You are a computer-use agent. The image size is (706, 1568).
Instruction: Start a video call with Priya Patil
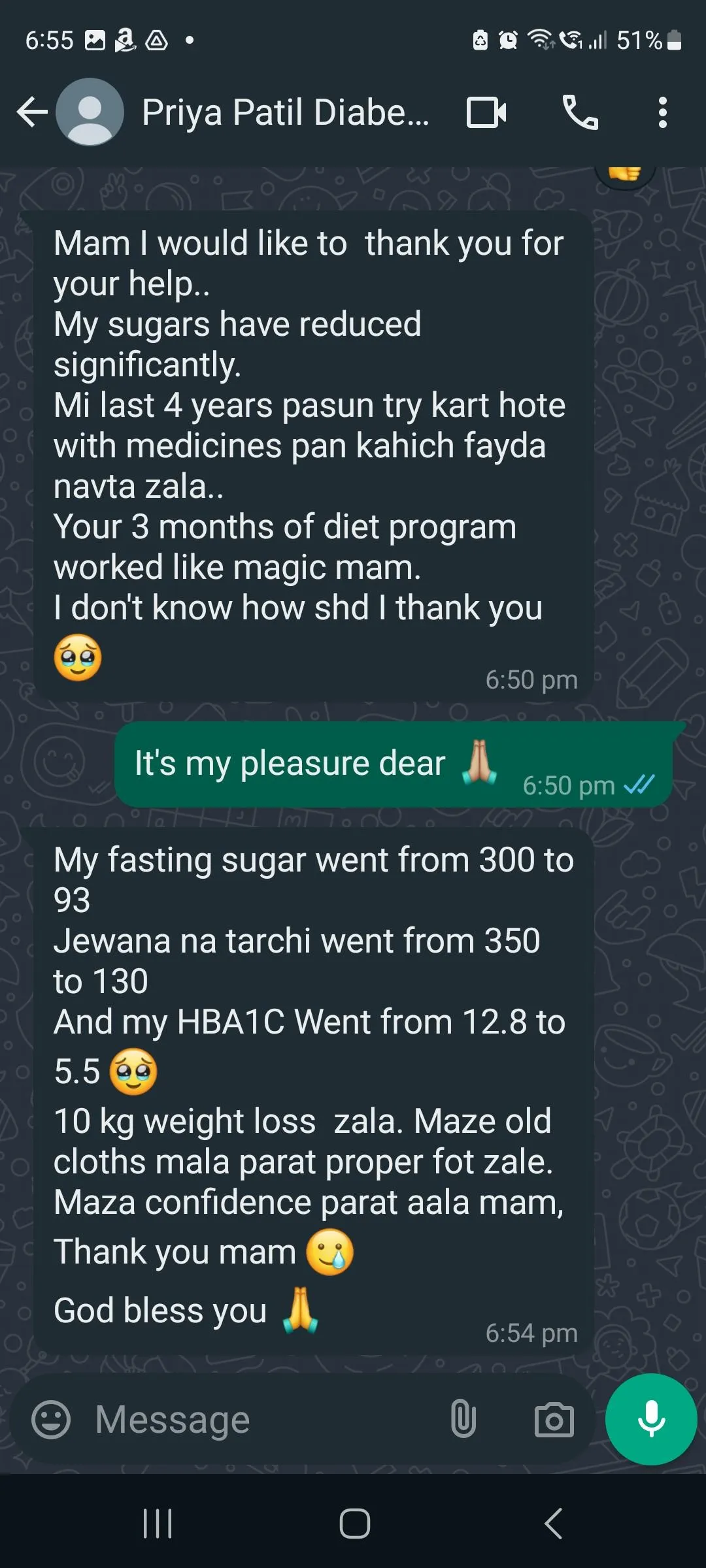[x=486, y=112]
